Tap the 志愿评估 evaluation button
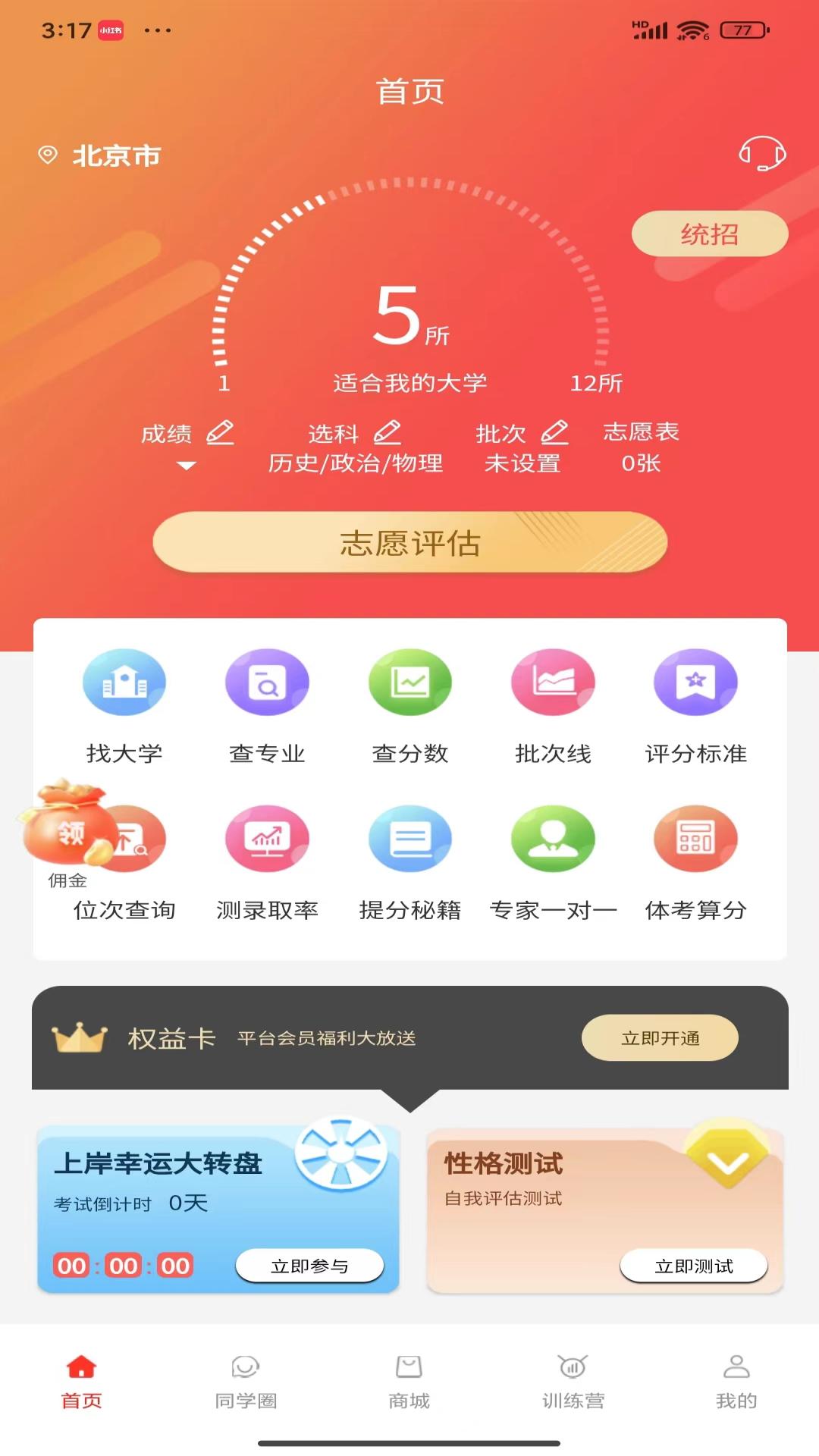819x1456 pixels. (x=409, y=541)
